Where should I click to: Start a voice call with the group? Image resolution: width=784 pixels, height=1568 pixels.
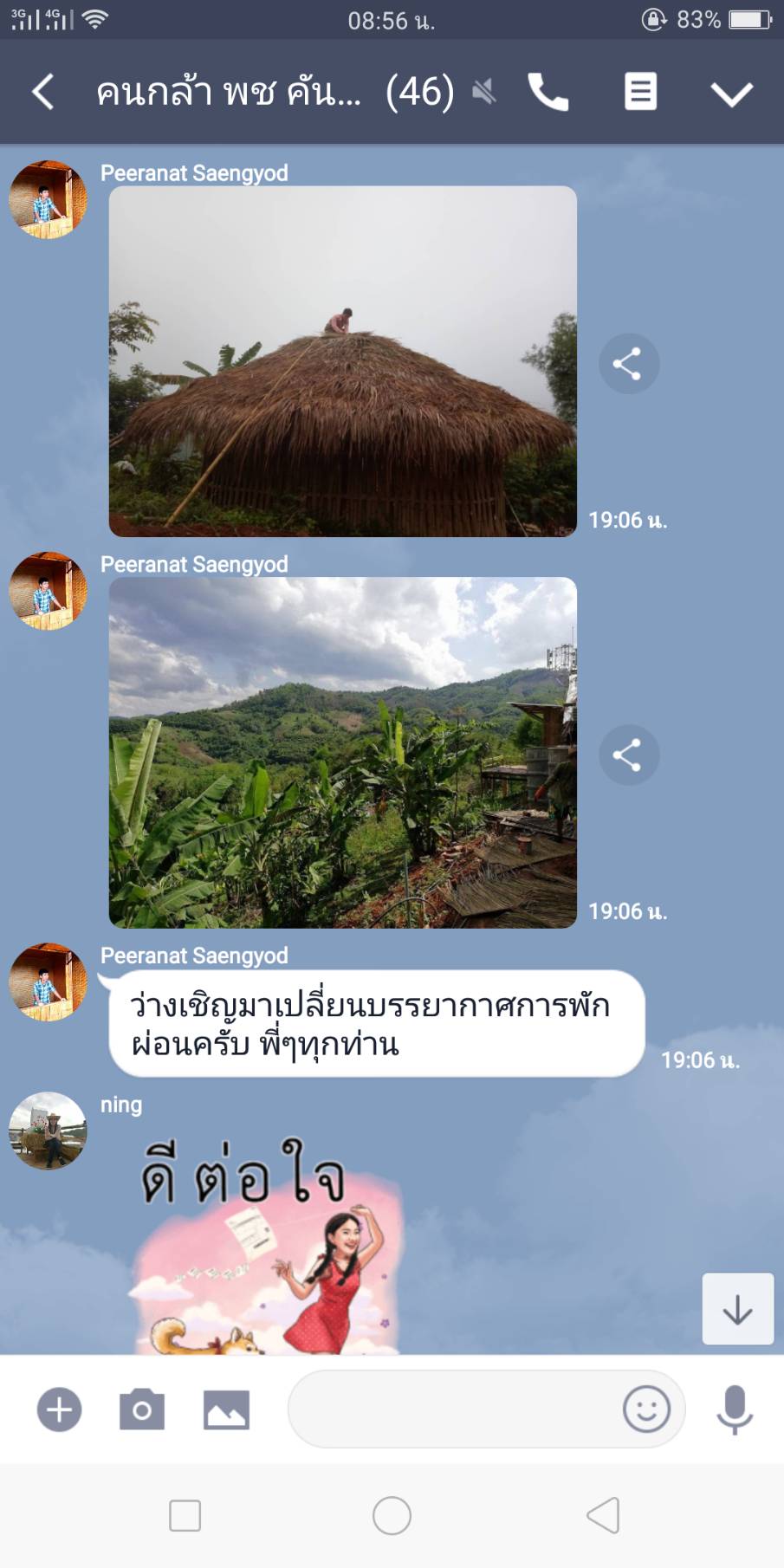(548, 92)
